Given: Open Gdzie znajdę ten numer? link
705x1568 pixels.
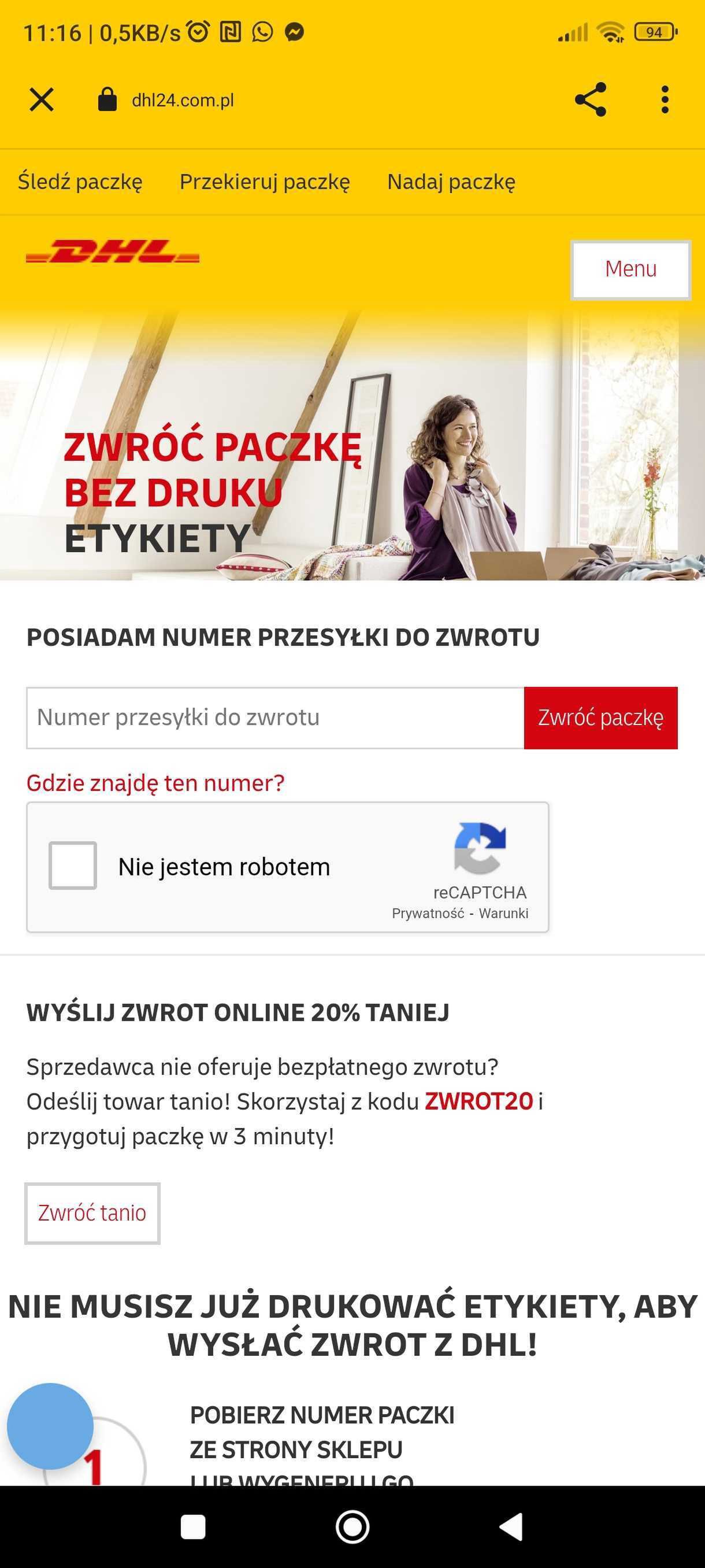Looking at the screenshot, I should click(x=155, y=782).
